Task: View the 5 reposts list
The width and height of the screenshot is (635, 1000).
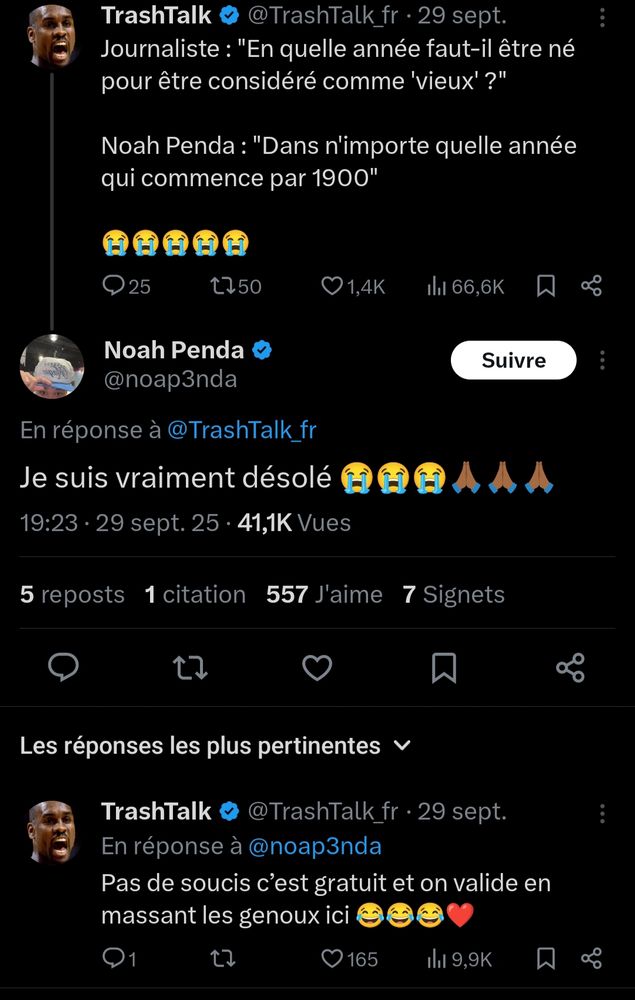Action: 72,594
